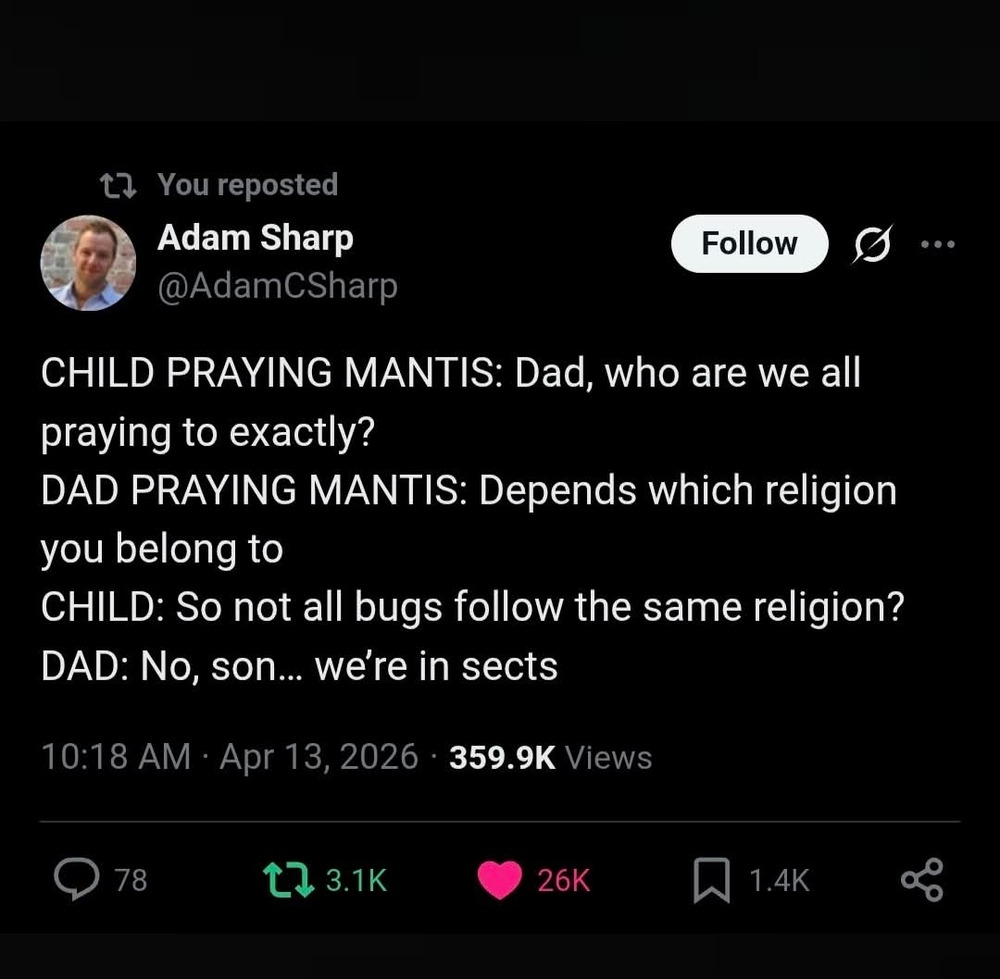Bookmark the praying mantis post

708,879
